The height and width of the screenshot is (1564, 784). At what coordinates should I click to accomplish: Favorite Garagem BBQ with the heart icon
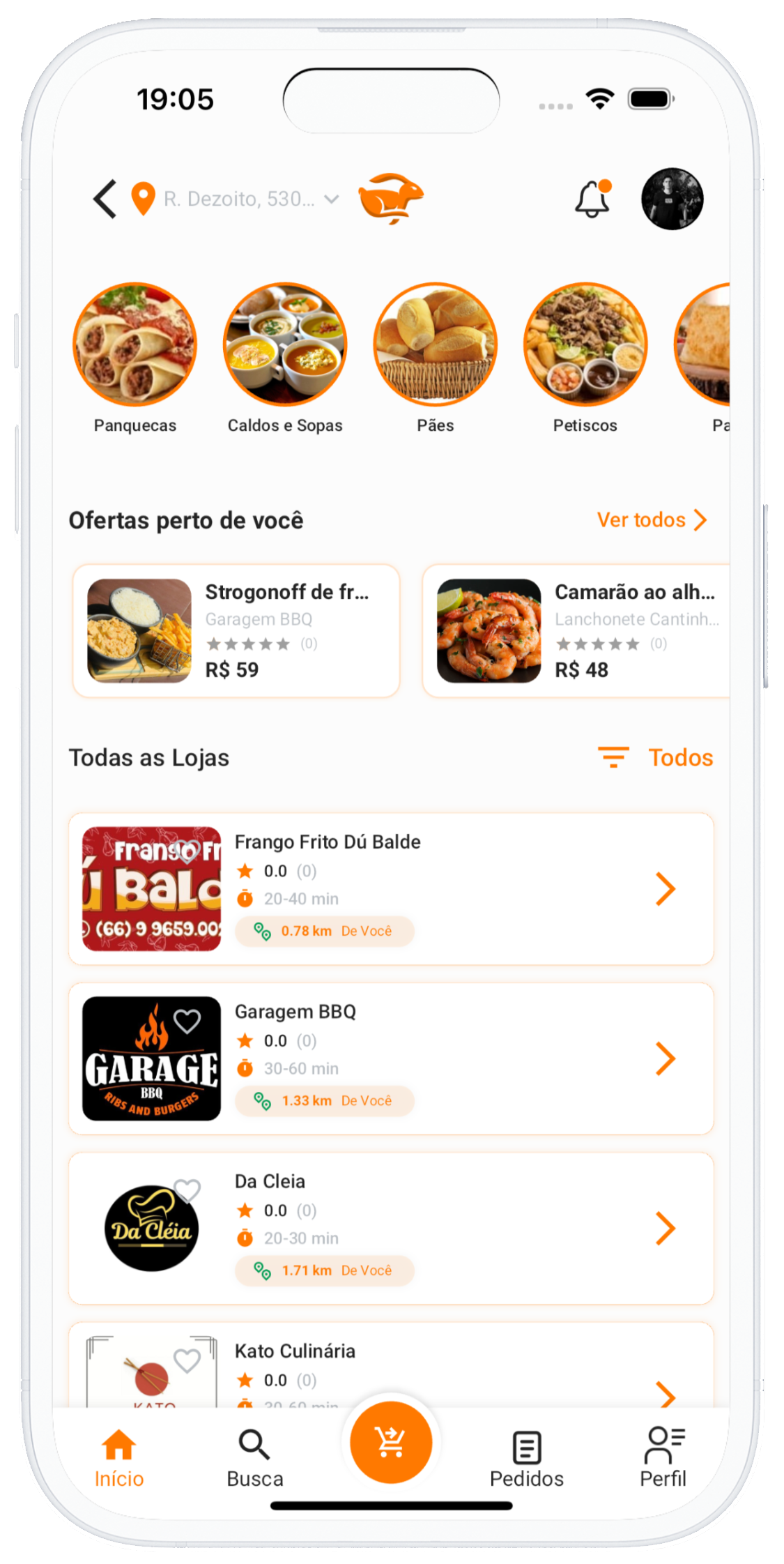coord(187,1022)
